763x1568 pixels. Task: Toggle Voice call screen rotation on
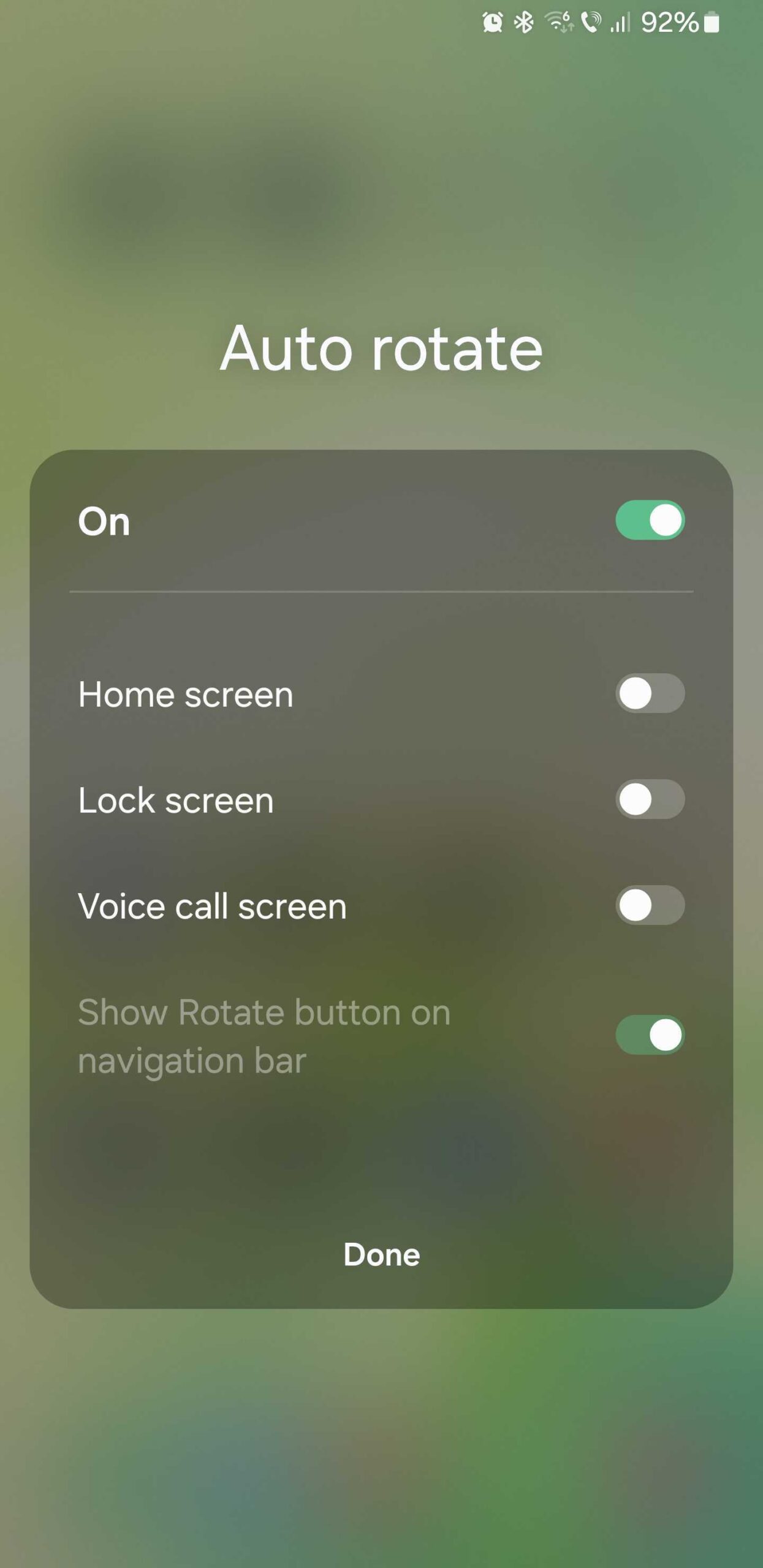click(x=650, y=905)
